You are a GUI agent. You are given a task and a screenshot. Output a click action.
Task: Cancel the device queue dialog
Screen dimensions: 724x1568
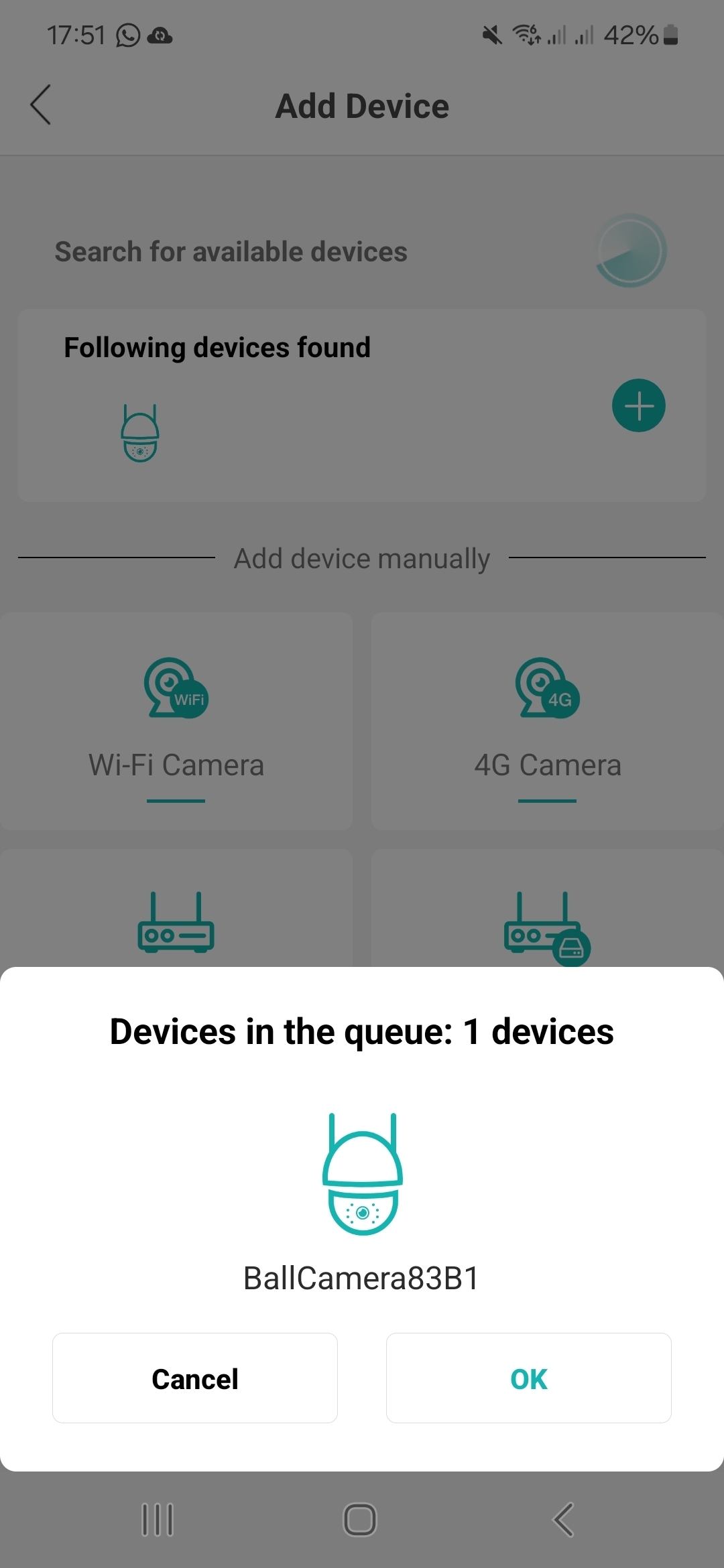195,1378
